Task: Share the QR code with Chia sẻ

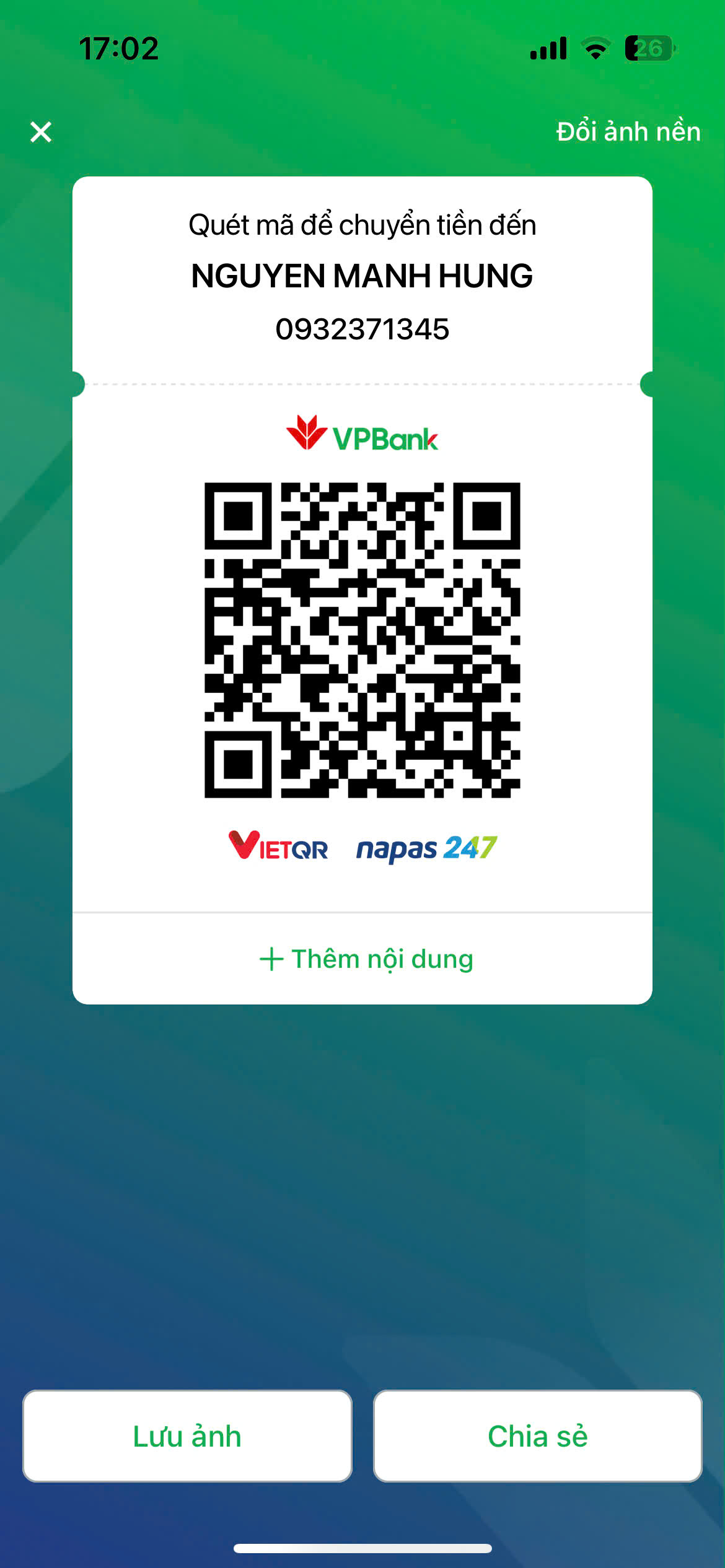Action: tap(537, 1435)
